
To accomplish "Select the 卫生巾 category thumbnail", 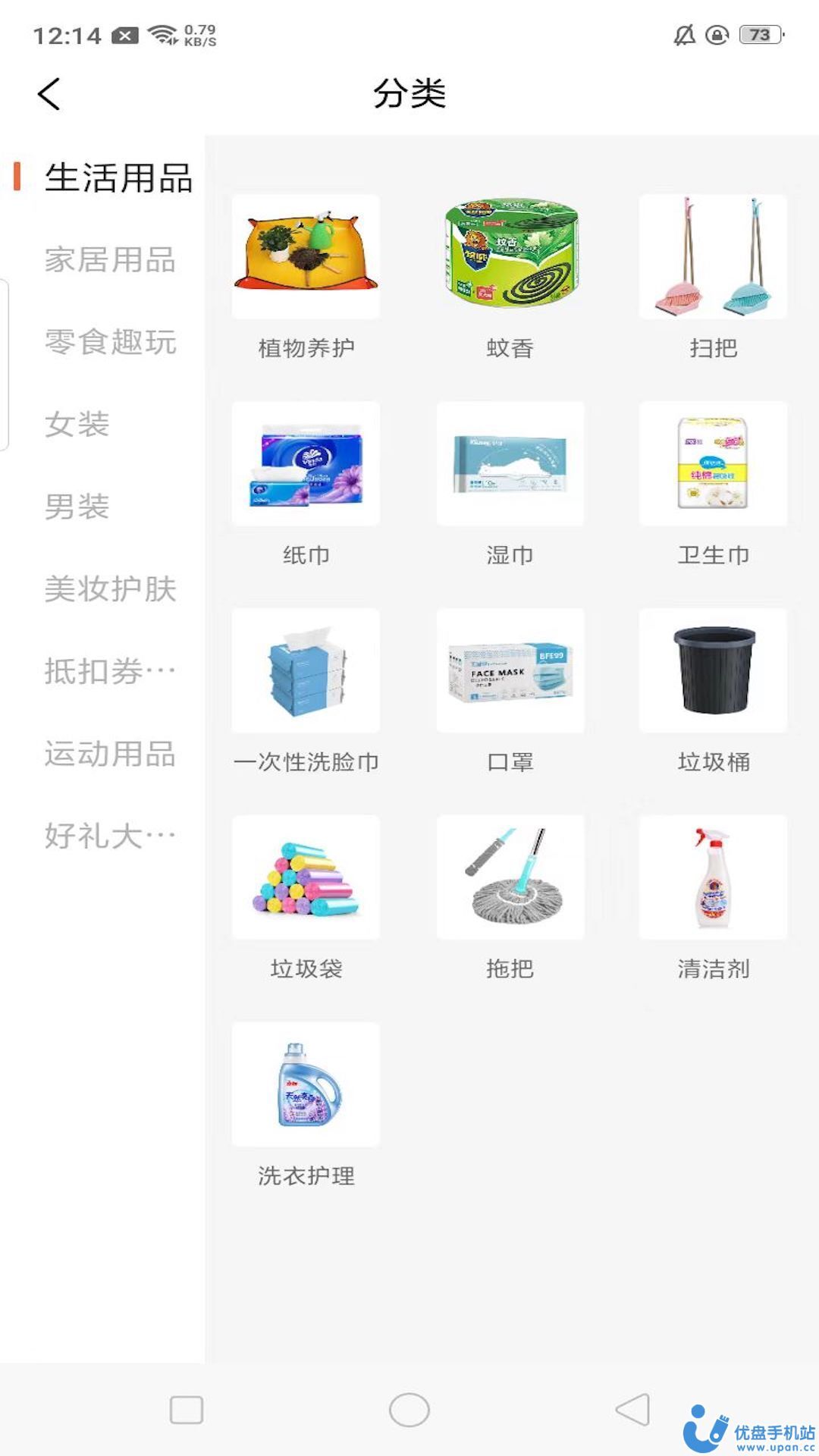I will point(713,464).
